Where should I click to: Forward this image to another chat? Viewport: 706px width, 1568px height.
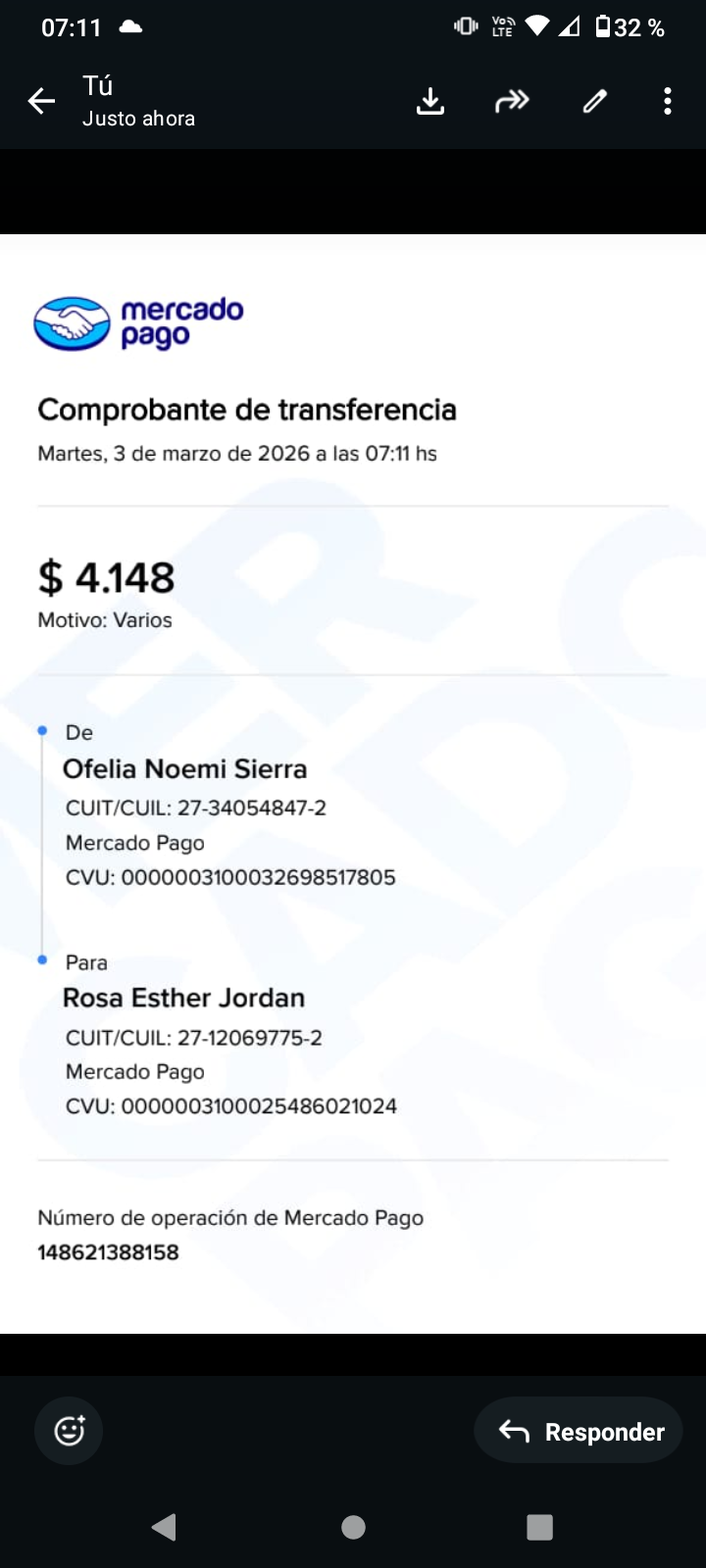point(512,101)
